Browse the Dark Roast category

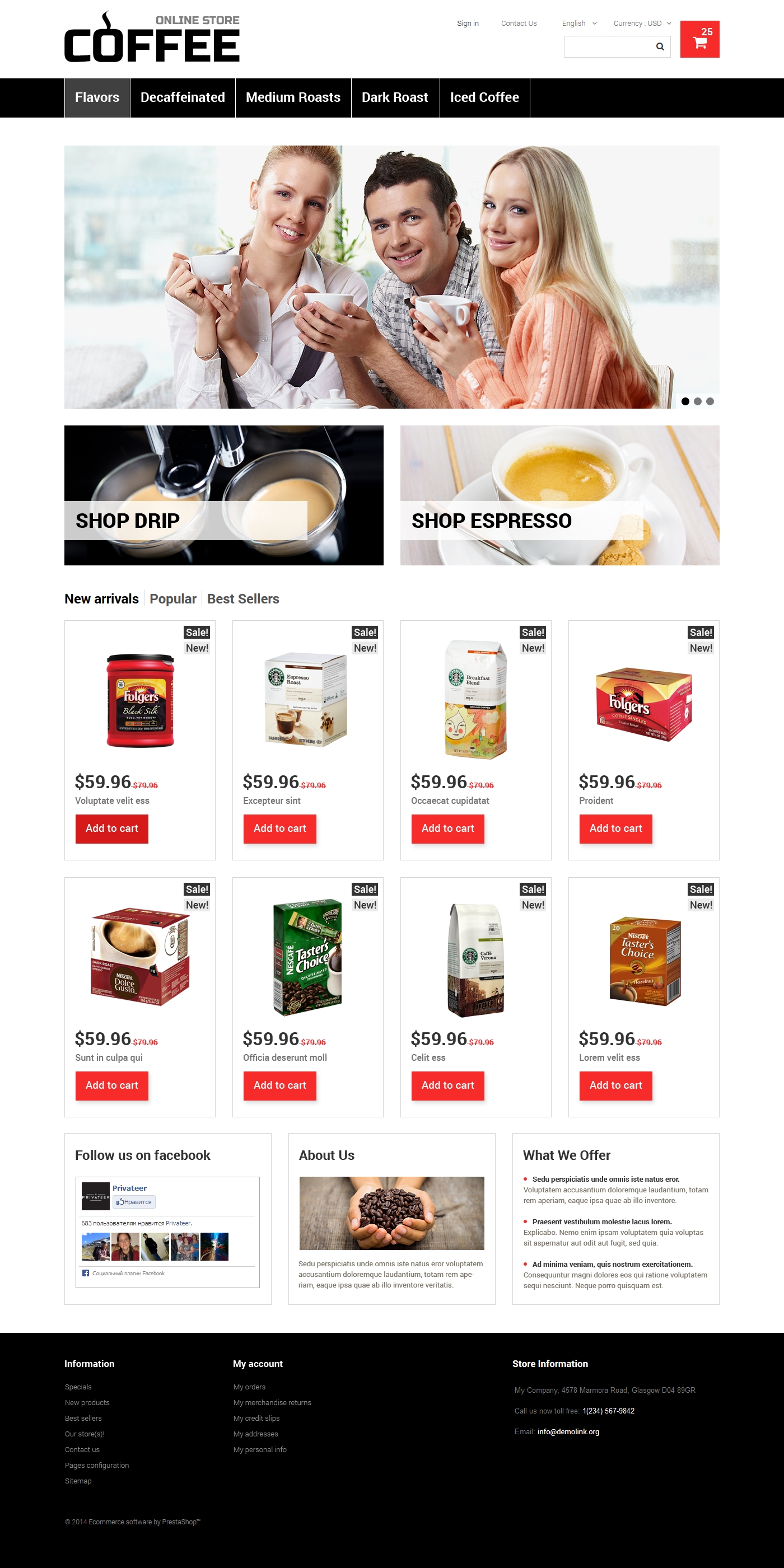tap(394, 97)
